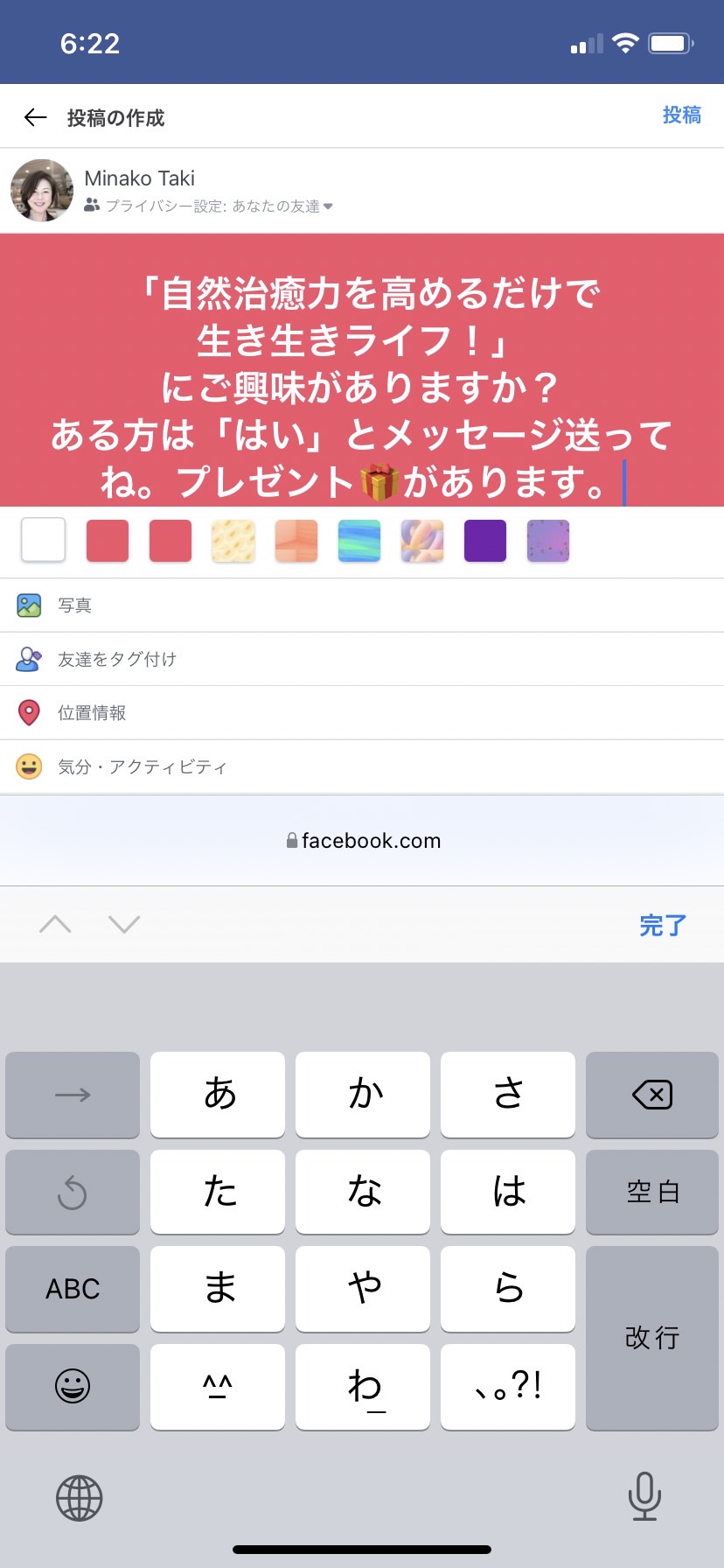Tap the post text area
The height and width of the screenshot is (1568, 724).
pyautogui.click(x=362, y=370)
